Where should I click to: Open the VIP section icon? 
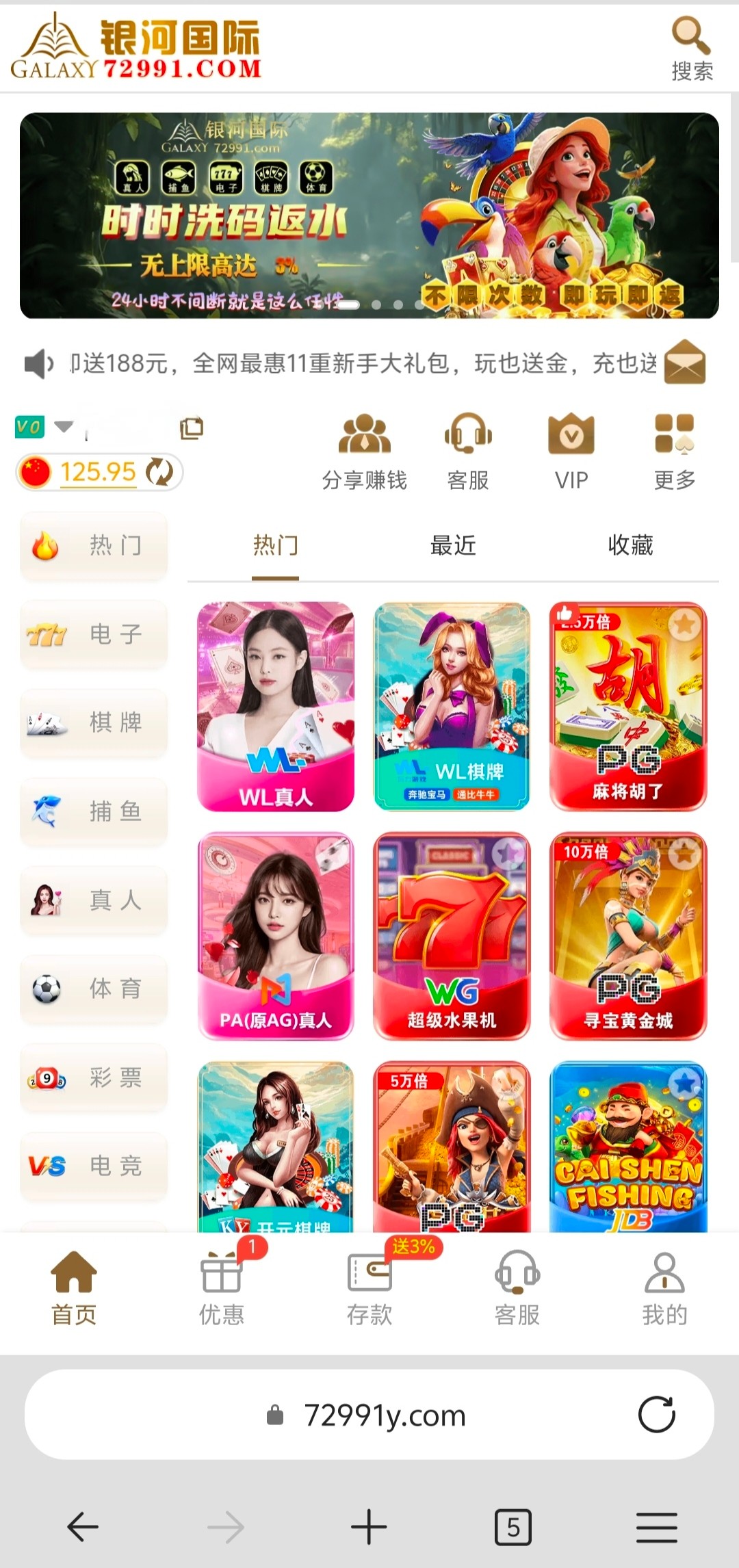(x=571, y=434)
